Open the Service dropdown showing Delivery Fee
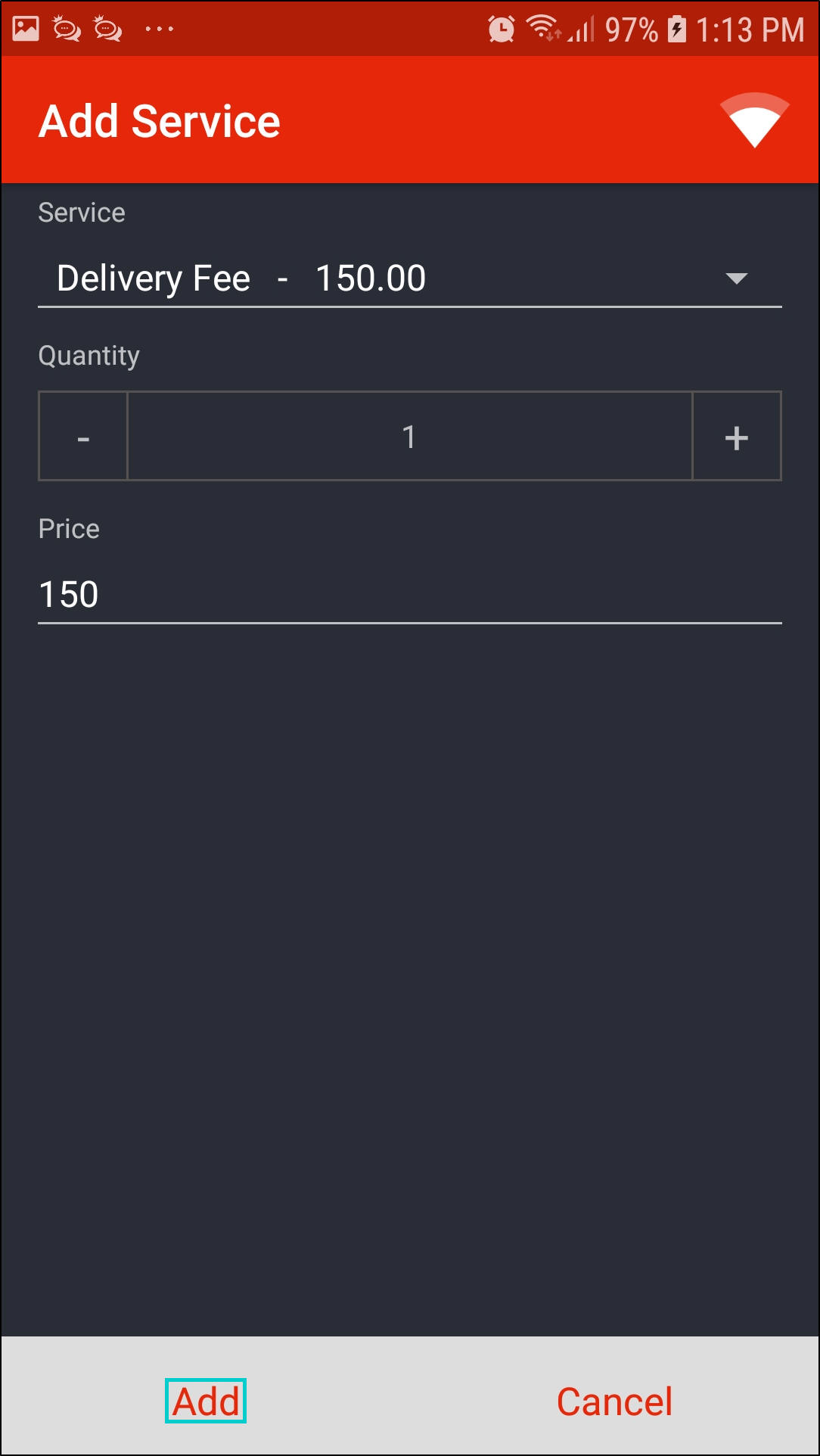820x1456 pixels. (408, 278)
